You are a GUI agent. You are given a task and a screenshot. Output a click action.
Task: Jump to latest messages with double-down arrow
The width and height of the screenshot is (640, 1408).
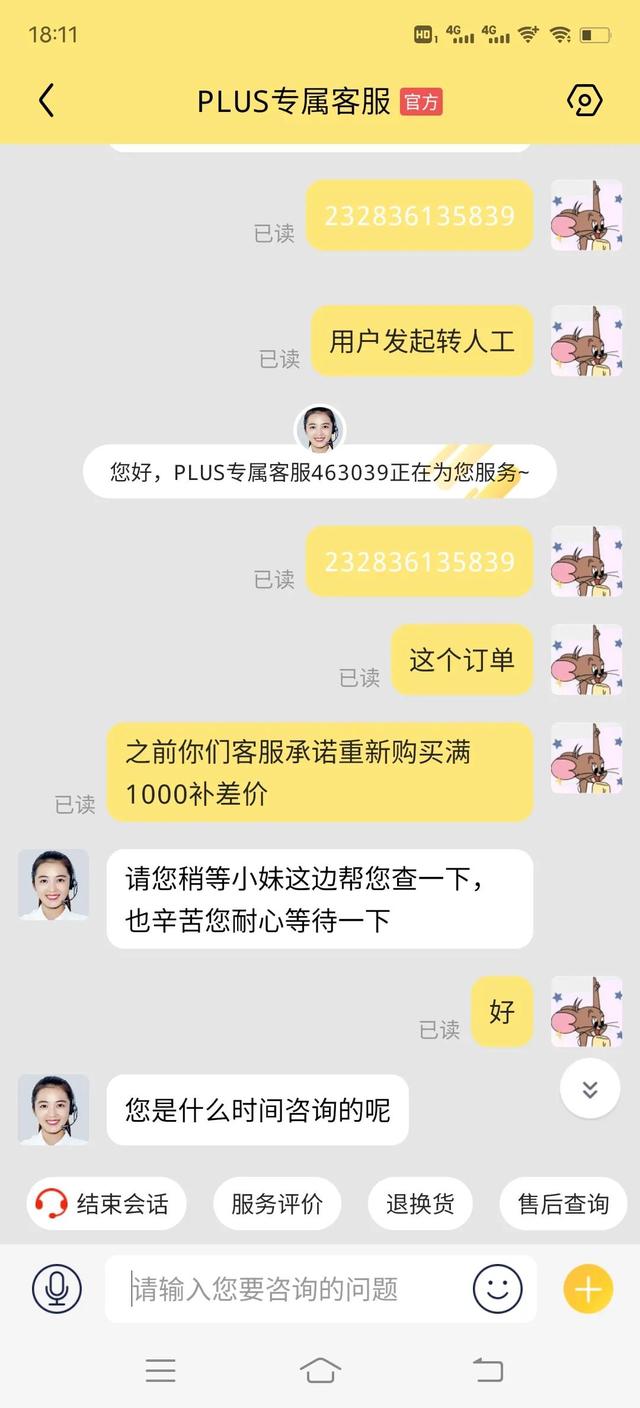[x=590, y=1089]
